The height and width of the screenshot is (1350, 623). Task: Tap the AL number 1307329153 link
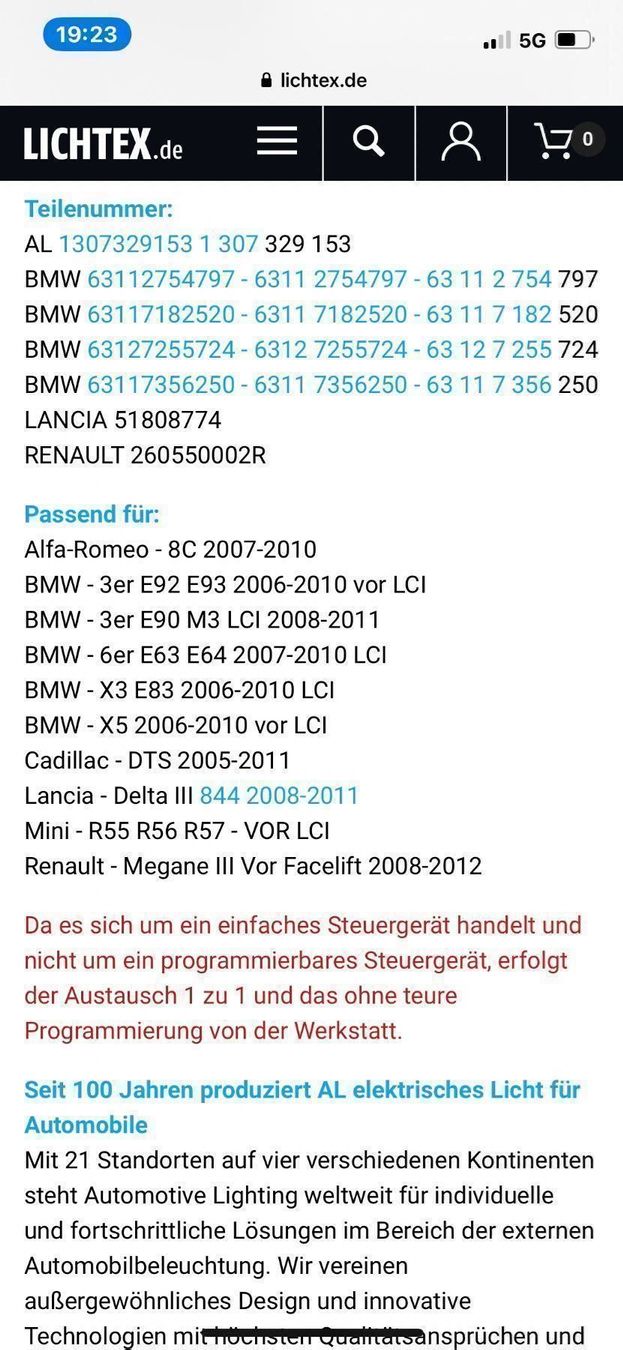pos(126,244)
